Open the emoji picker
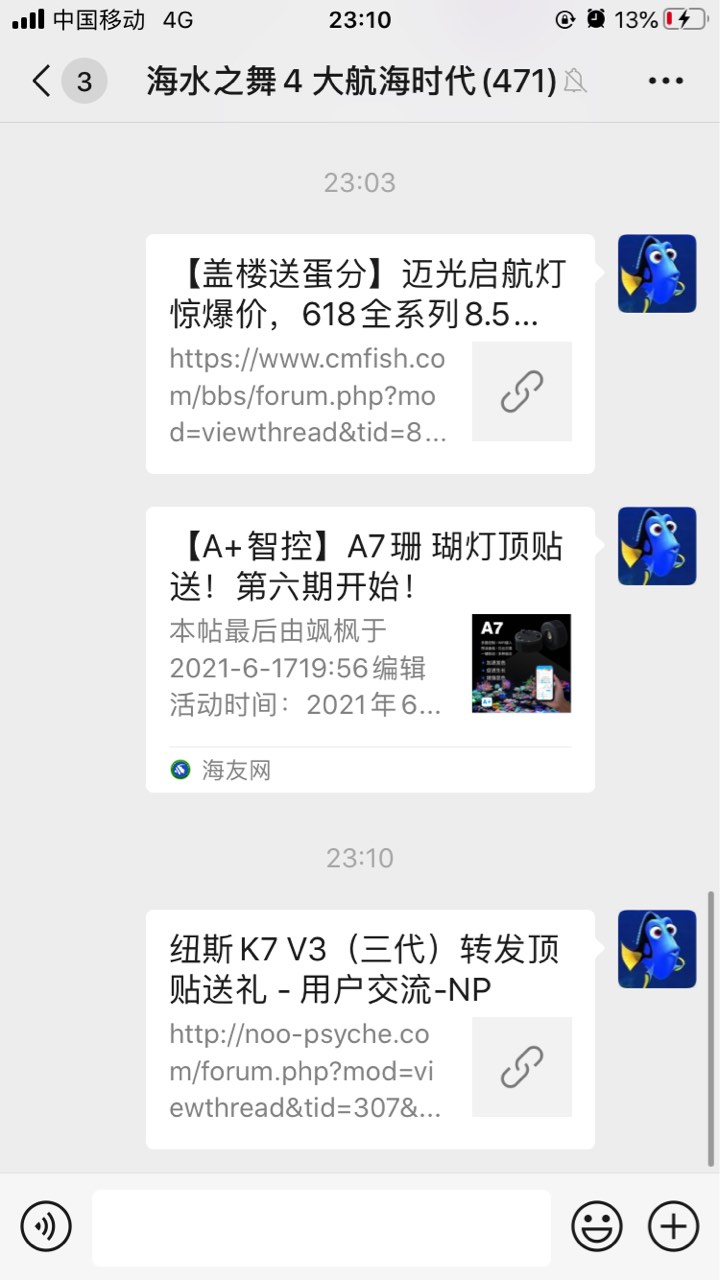The height and width of the screenshot is (1280, 720). [596, 1227]
